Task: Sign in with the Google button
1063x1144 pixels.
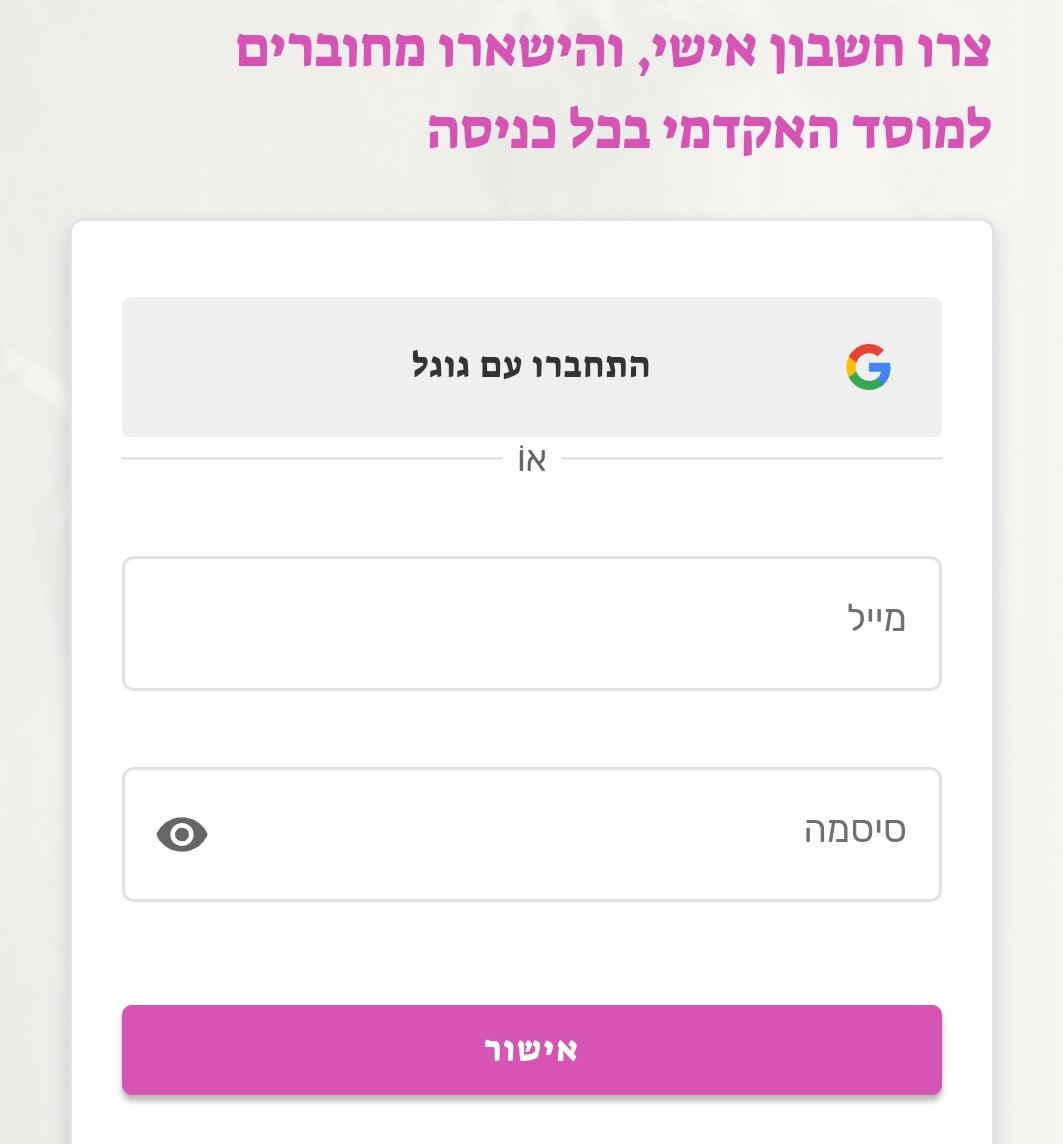Action: click(x=531, y=367)
